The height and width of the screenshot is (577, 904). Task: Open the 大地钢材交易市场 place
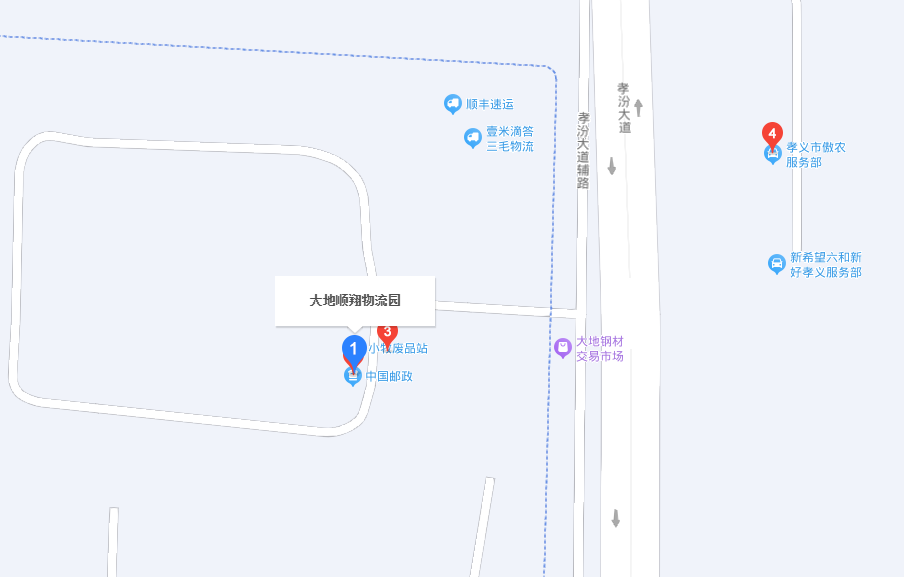(x=563, y=348)
